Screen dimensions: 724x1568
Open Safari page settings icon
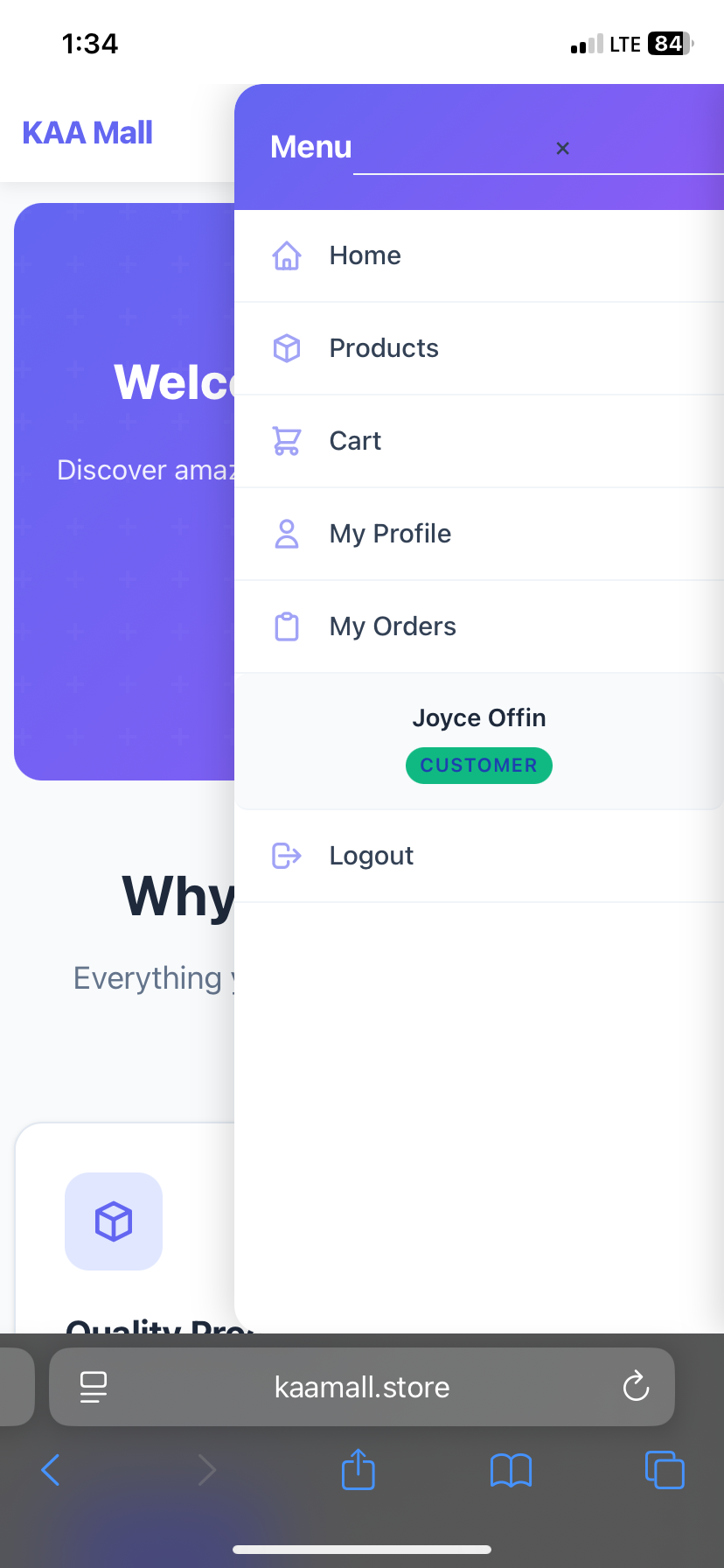point(94,1387)
